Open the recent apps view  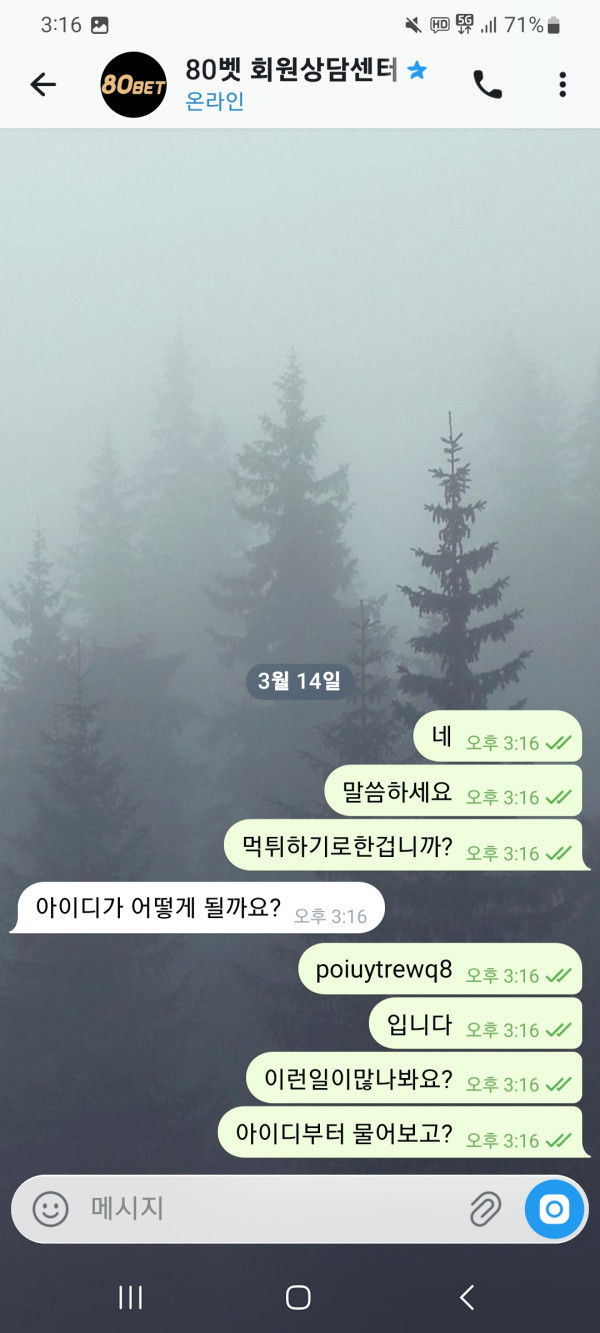click(130, 1297)
